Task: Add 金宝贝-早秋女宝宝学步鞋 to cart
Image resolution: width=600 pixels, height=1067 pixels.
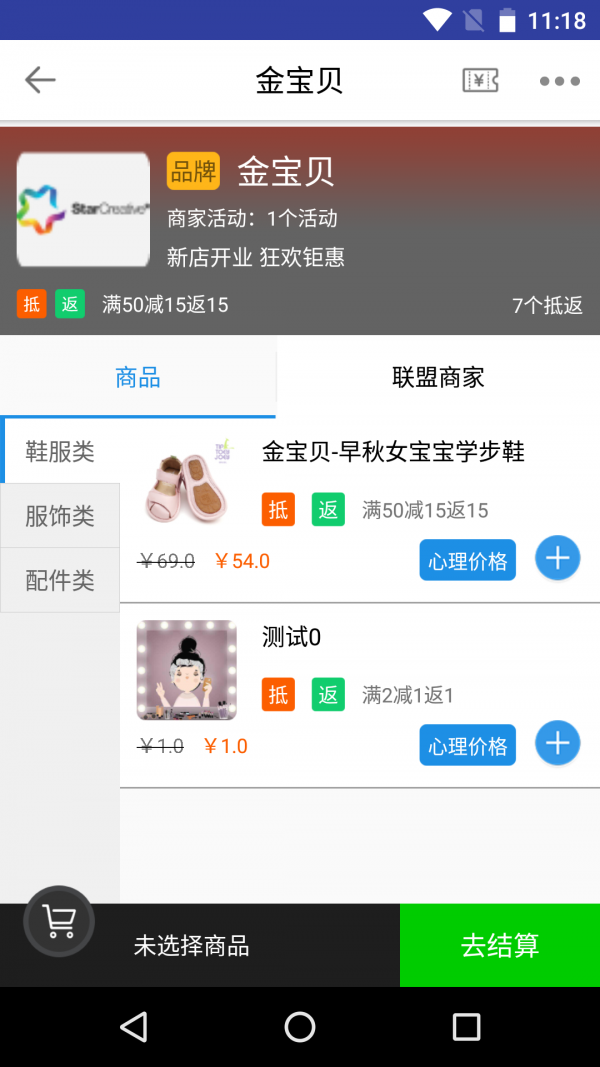Action: (558, 558)
